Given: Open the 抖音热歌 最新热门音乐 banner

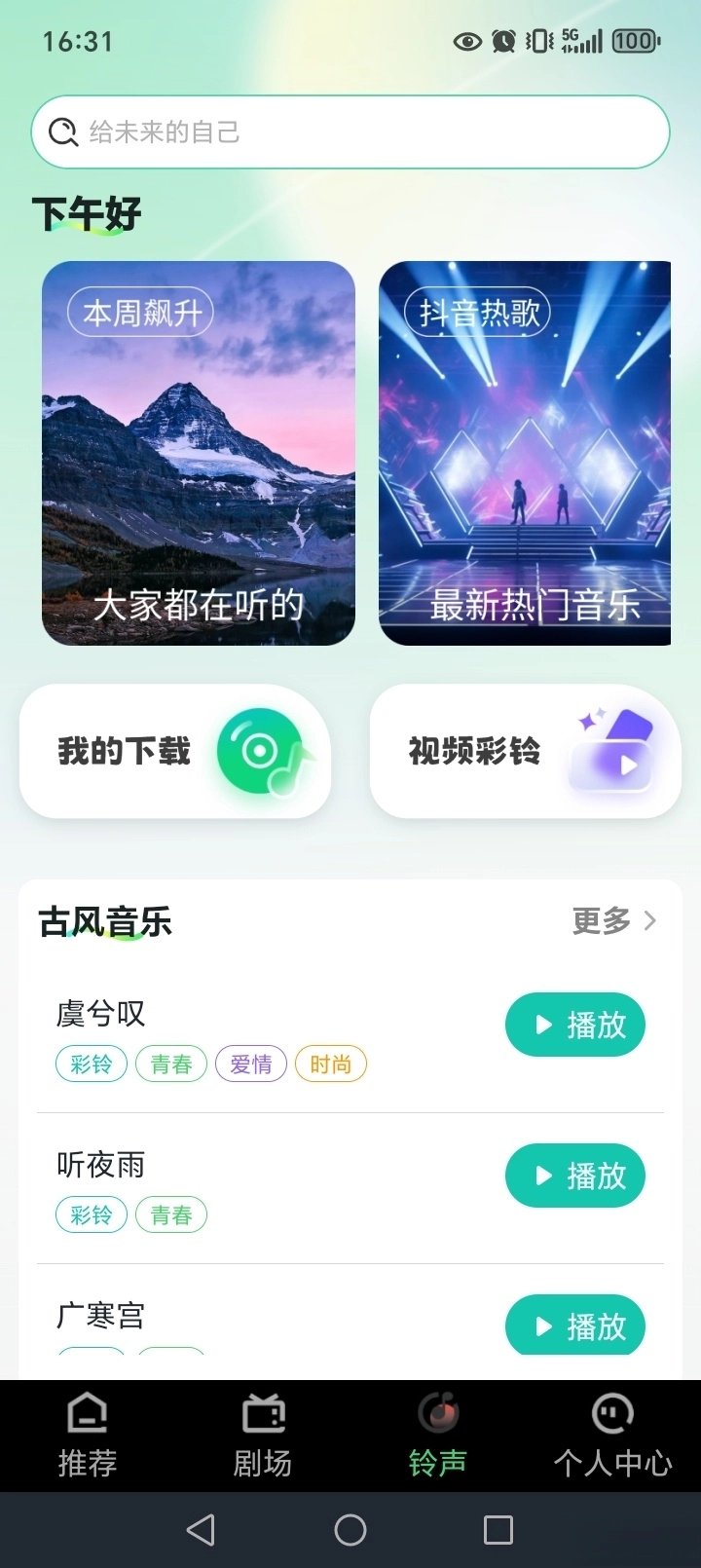Looking at the screenshot, I should pos(526,452).
